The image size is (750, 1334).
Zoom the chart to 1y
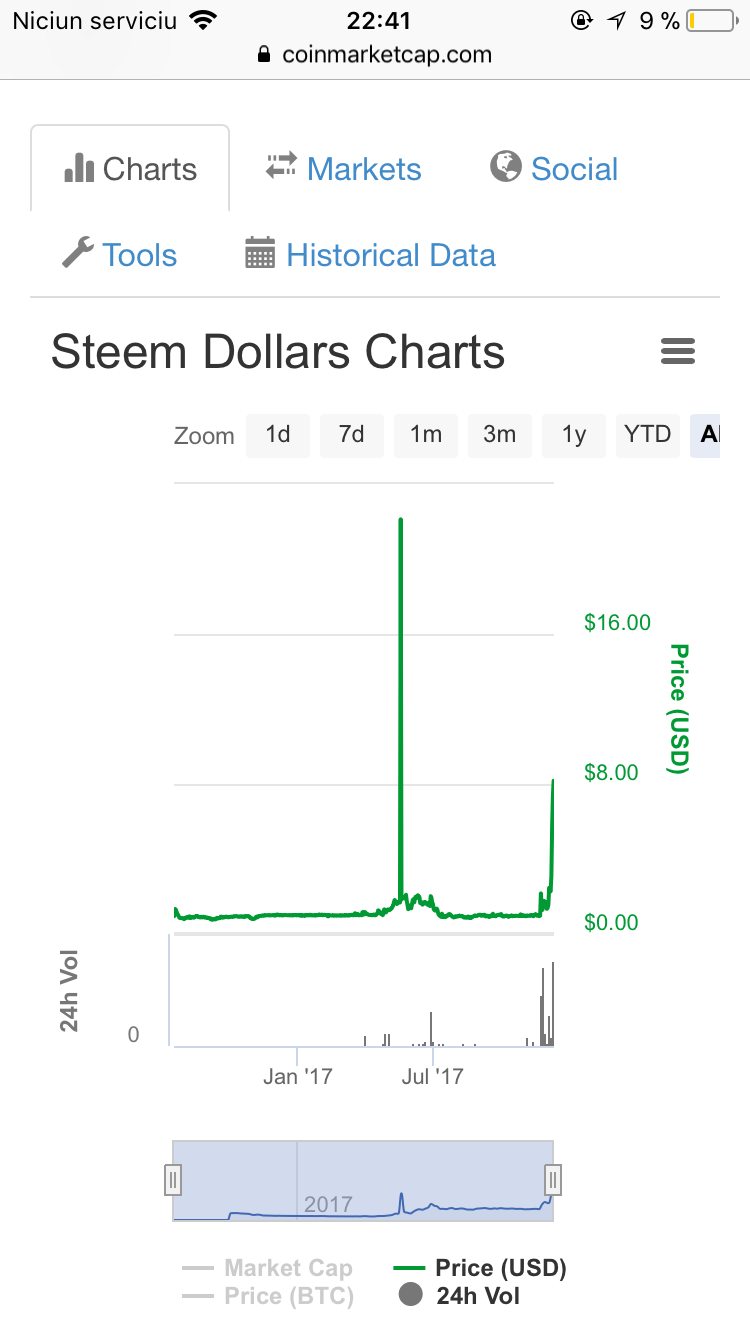574,435
